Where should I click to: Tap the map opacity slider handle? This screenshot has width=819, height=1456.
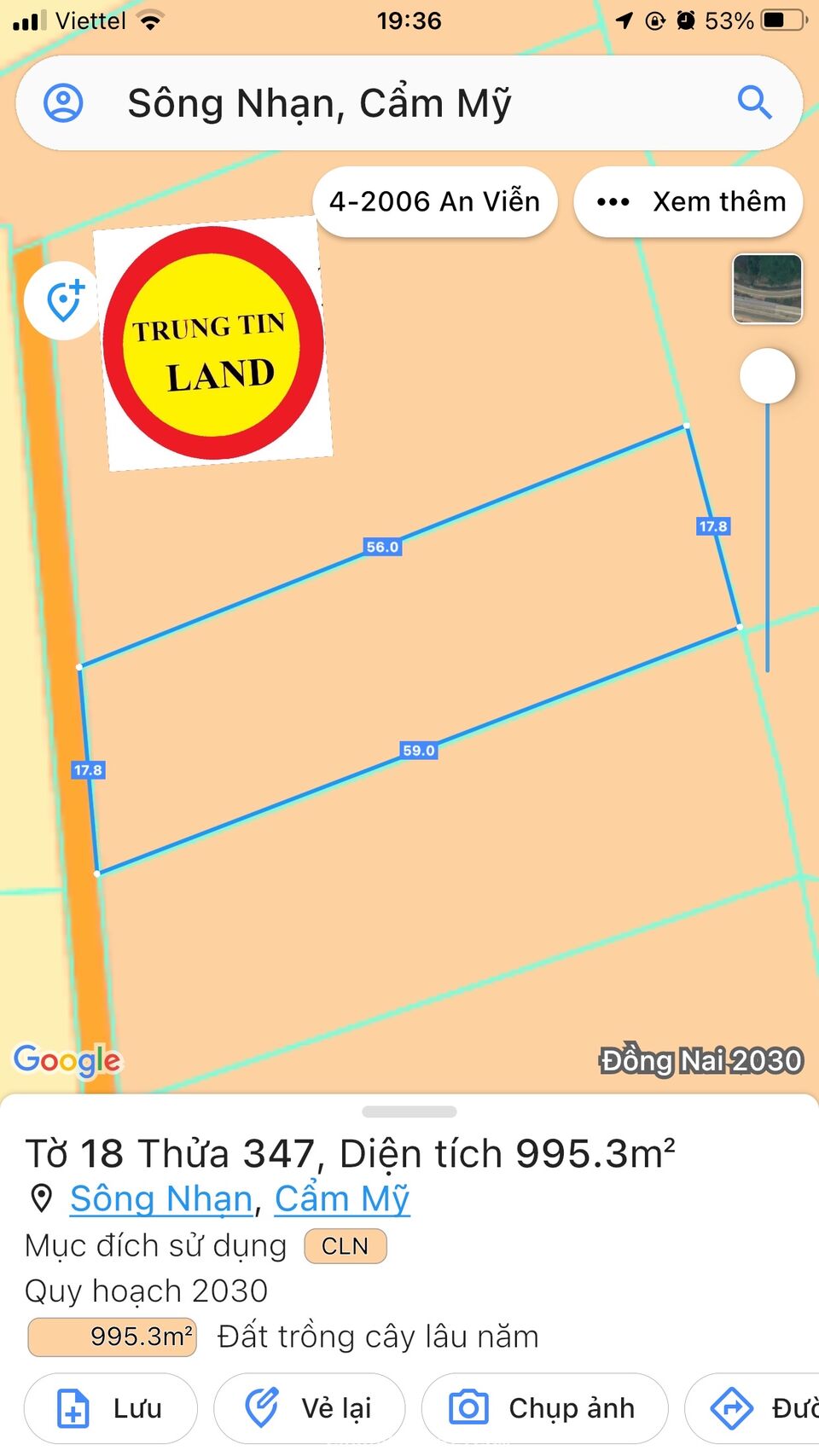pos(767,376)
